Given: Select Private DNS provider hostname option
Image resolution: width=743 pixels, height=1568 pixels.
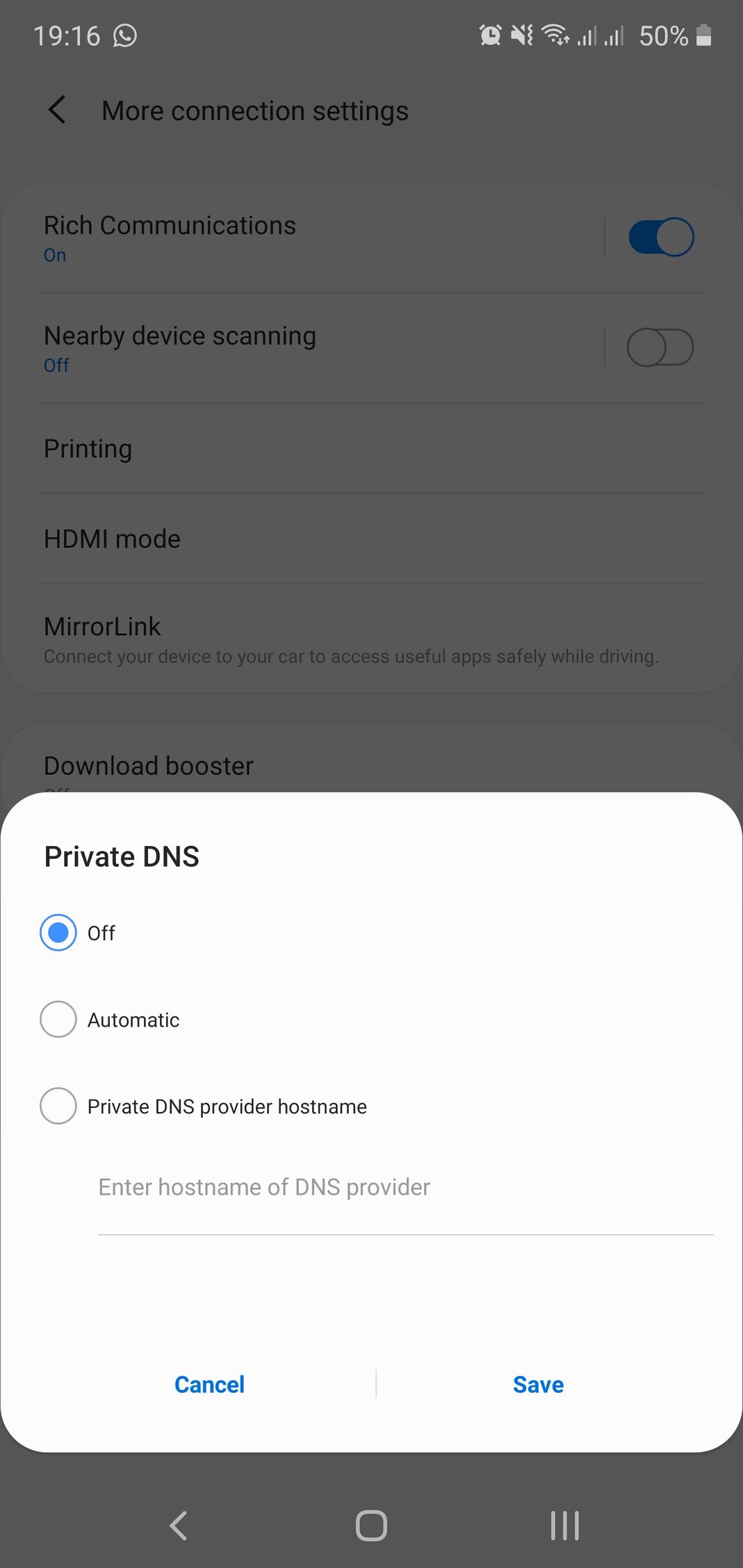Looking at the screenshot, I should click(58, 1106).
